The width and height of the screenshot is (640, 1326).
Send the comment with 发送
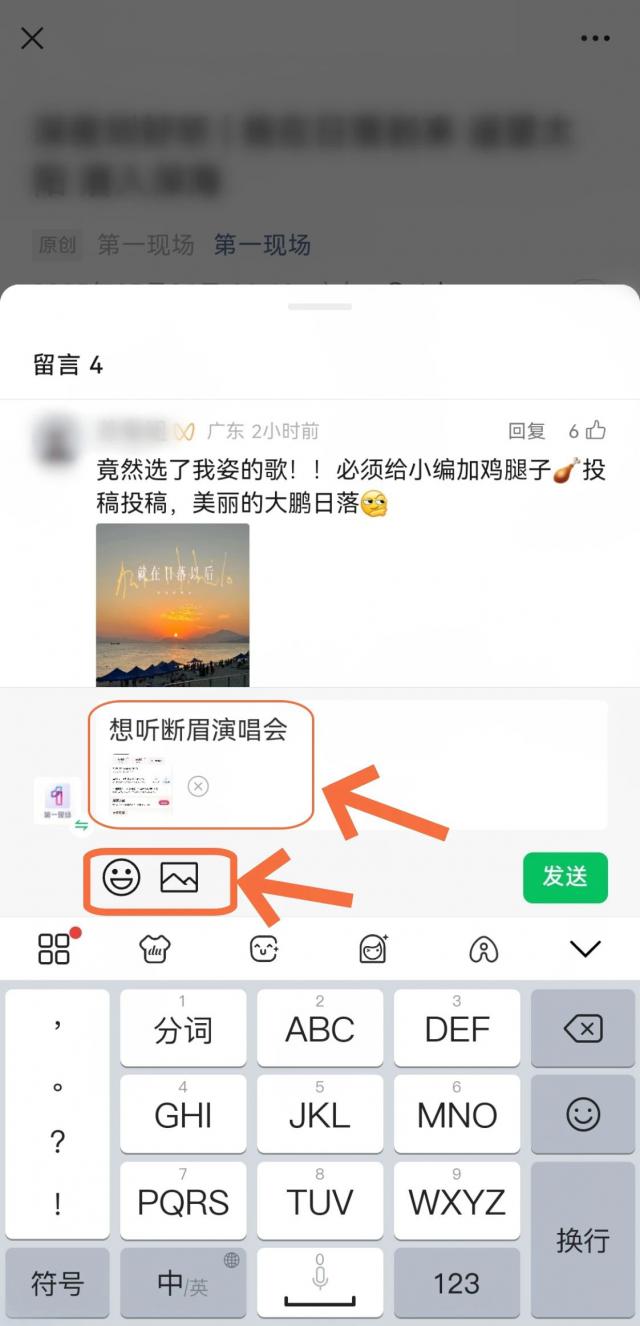pyautogui.click(x=565, y=877)
